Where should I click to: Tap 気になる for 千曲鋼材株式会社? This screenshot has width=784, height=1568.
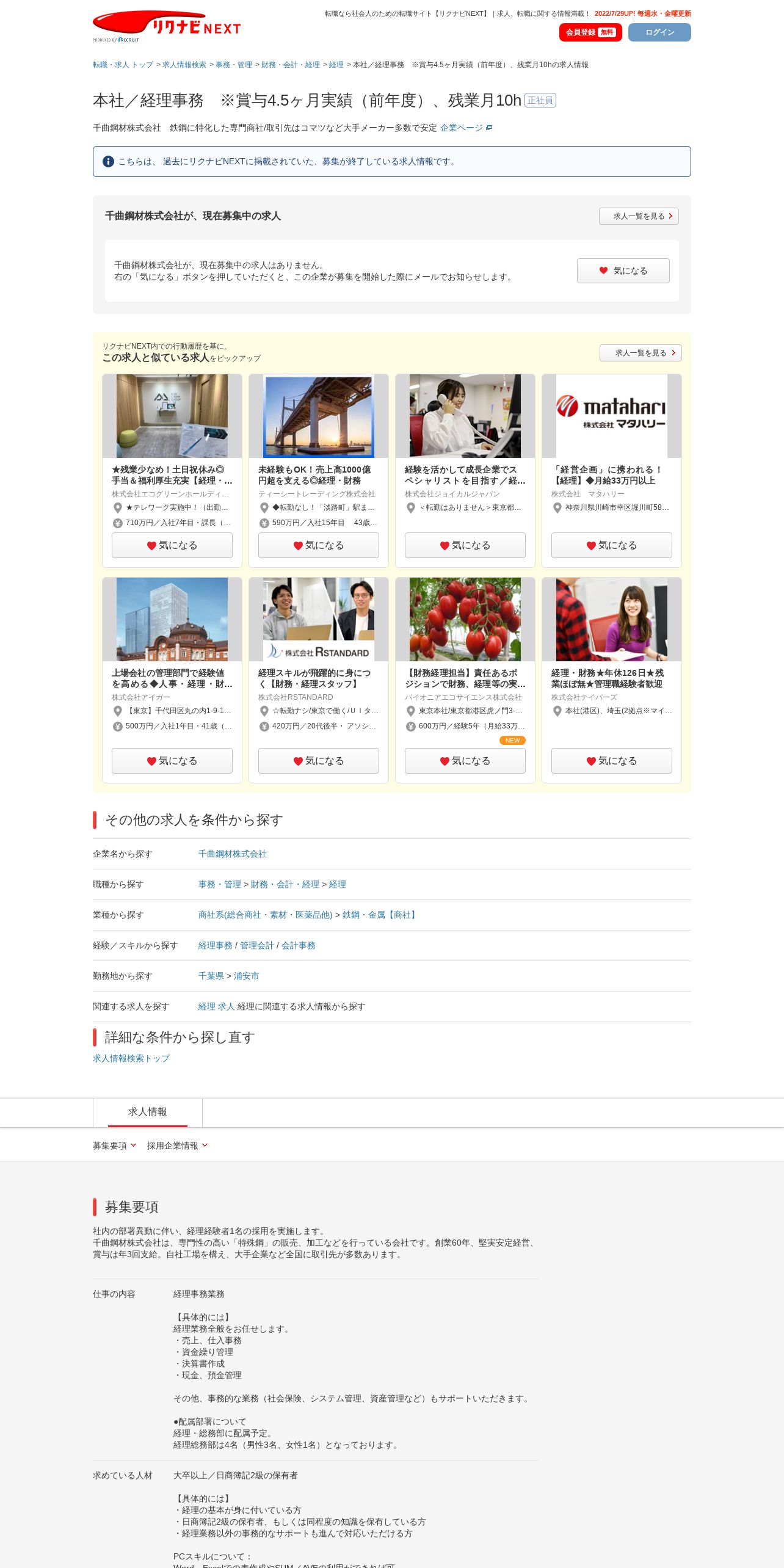click(623, 270)
